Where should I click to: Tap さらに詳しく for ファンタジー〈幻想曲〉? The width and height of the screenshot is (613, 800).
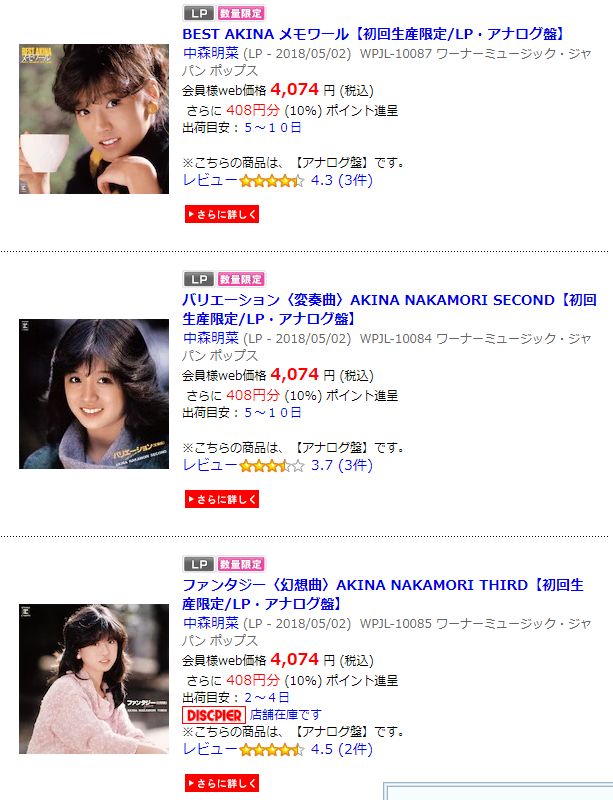[222, 783]
